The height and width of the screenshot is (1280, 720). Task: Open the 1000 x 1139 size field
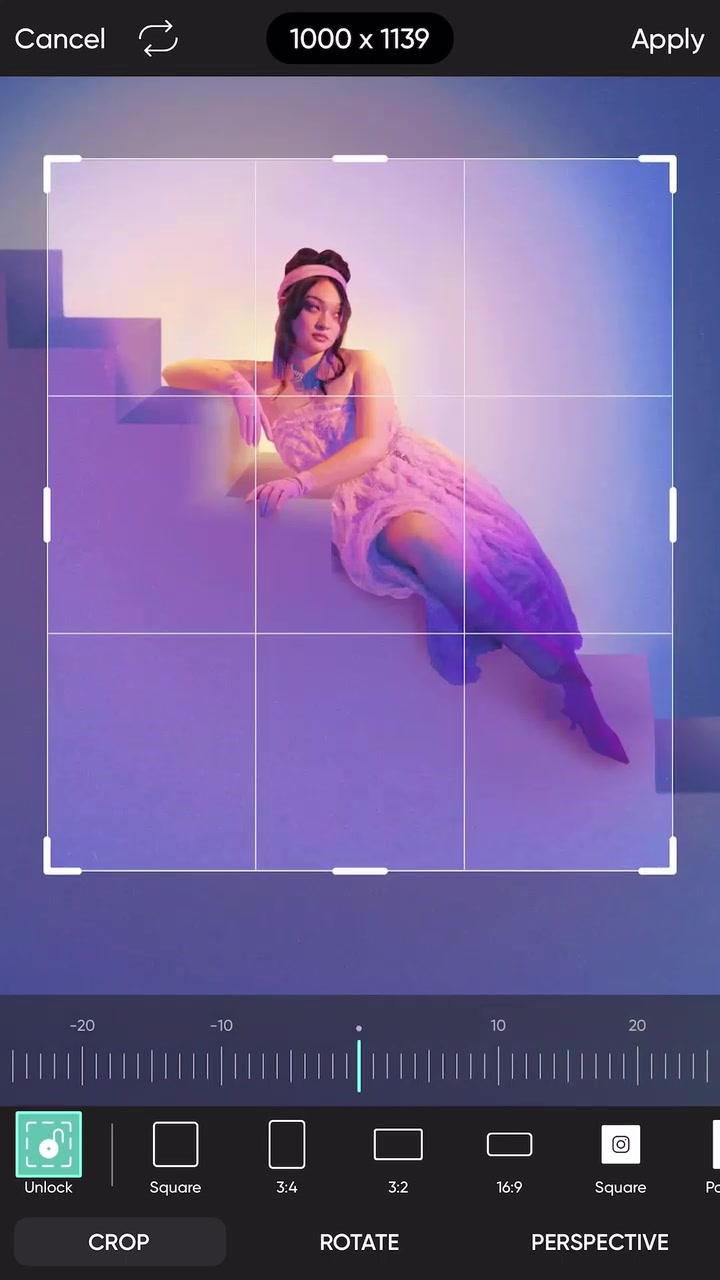point(359,39)
